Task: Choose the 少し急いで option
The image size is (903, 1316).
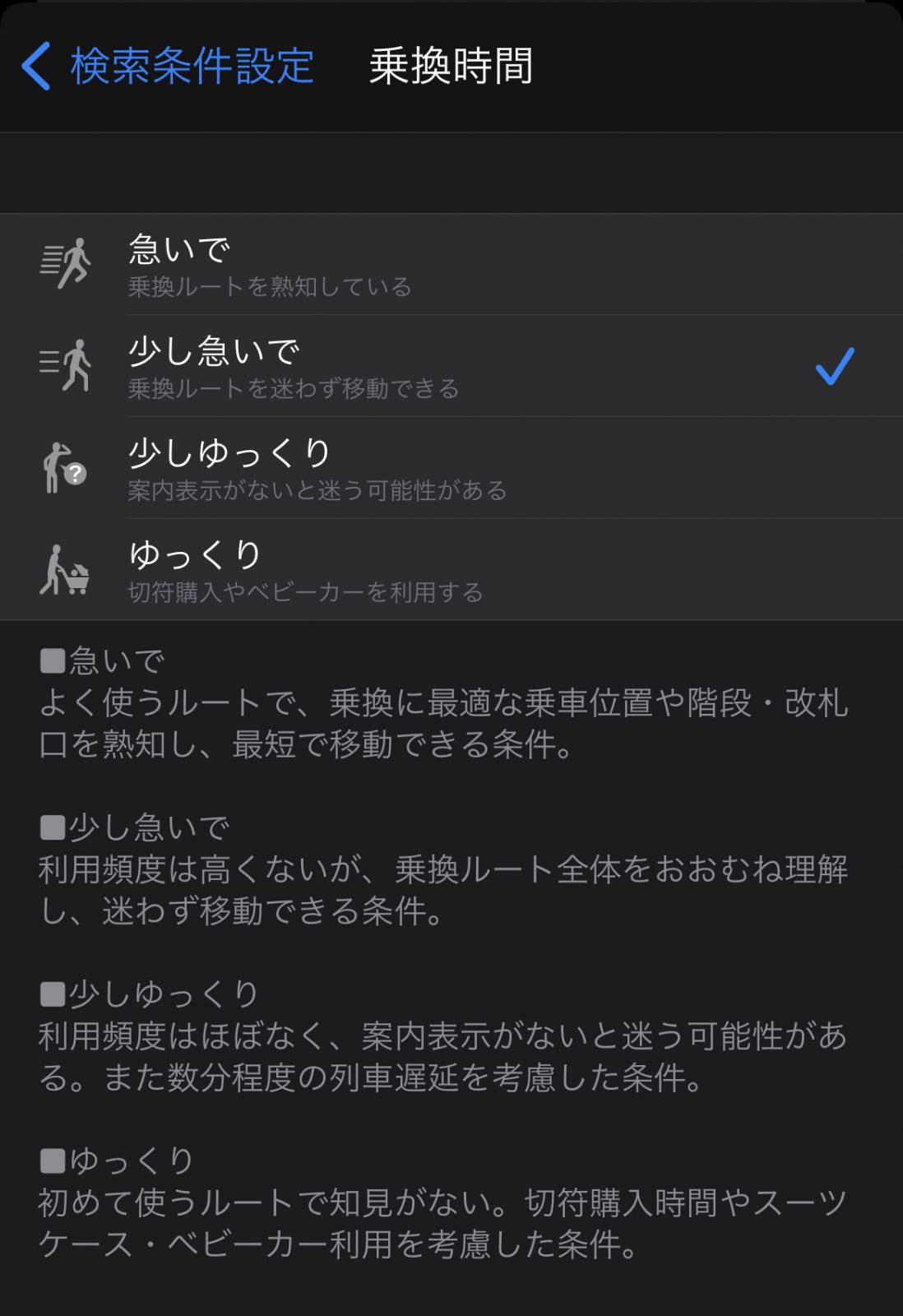Action: pyautogui.click(x=451, y=366)
